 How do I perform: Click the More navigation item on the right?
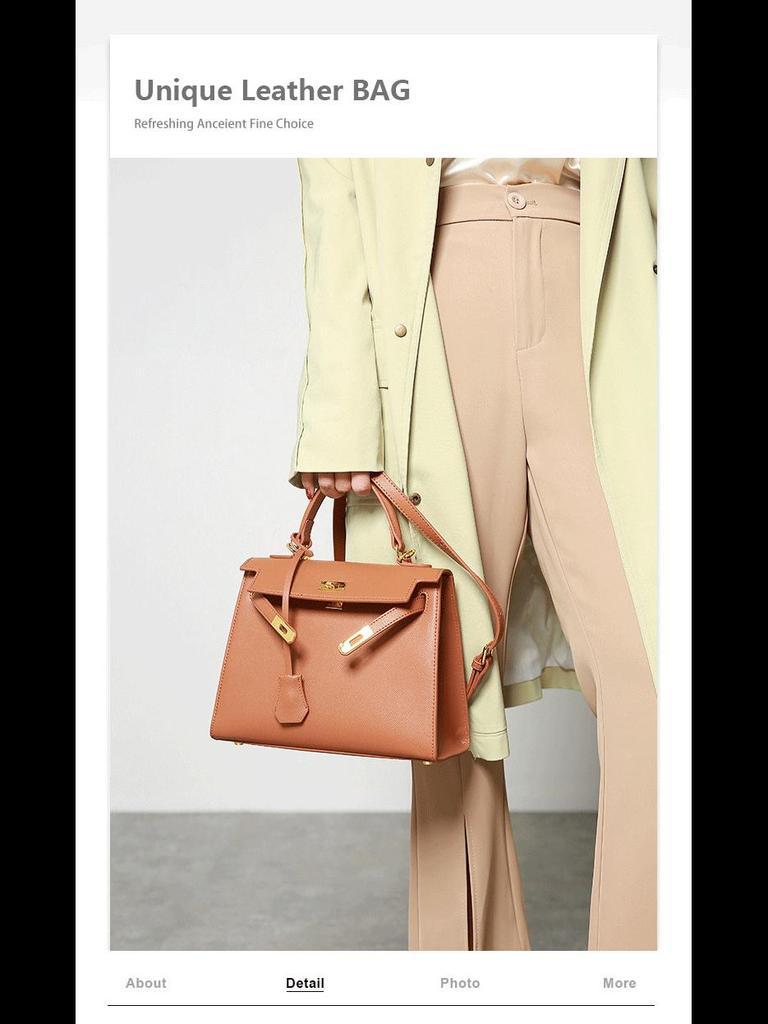coord(619,983)
